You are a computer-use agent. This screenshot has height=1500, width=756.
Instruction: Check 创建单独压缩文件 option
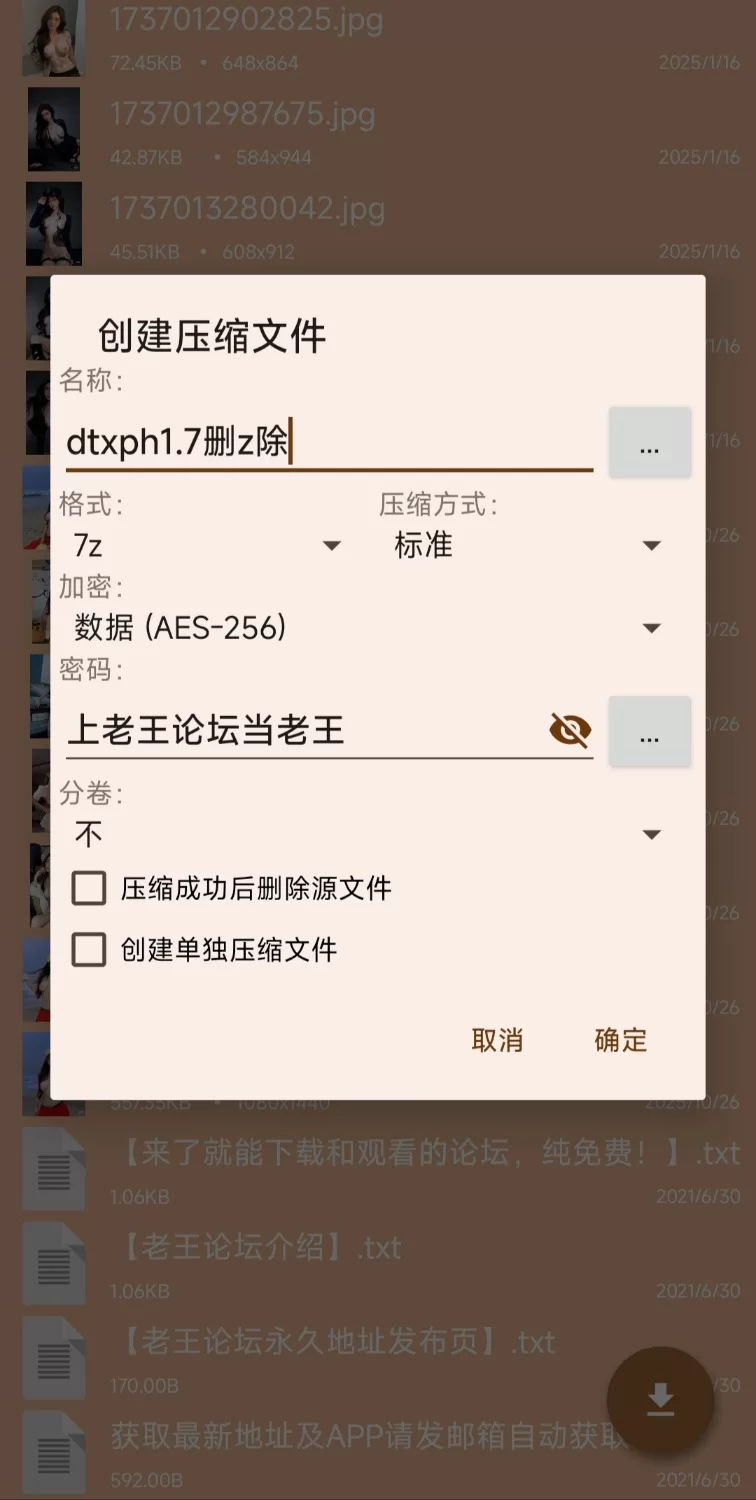coord(89,950)
